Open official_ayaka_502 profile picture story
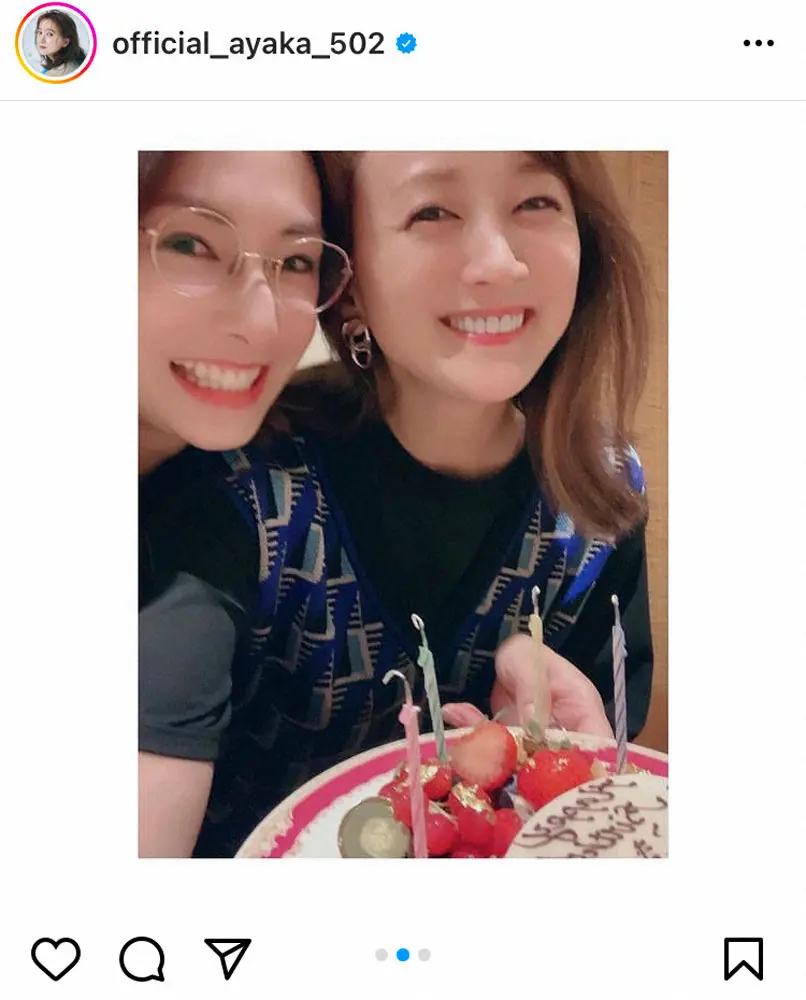The image size is (806, 1000). pos(55,43)
